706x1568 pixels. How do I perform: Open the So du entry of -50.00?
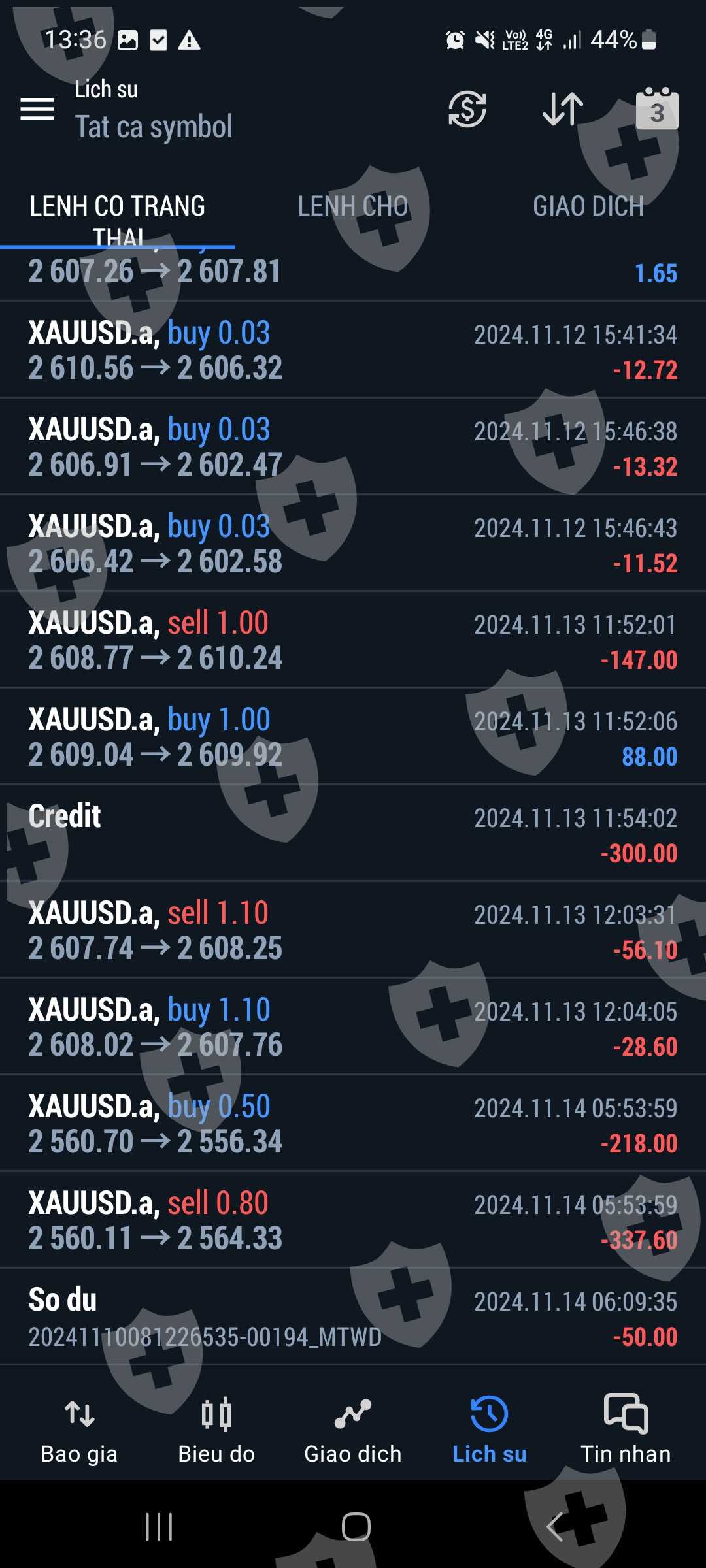[353, 1317]
